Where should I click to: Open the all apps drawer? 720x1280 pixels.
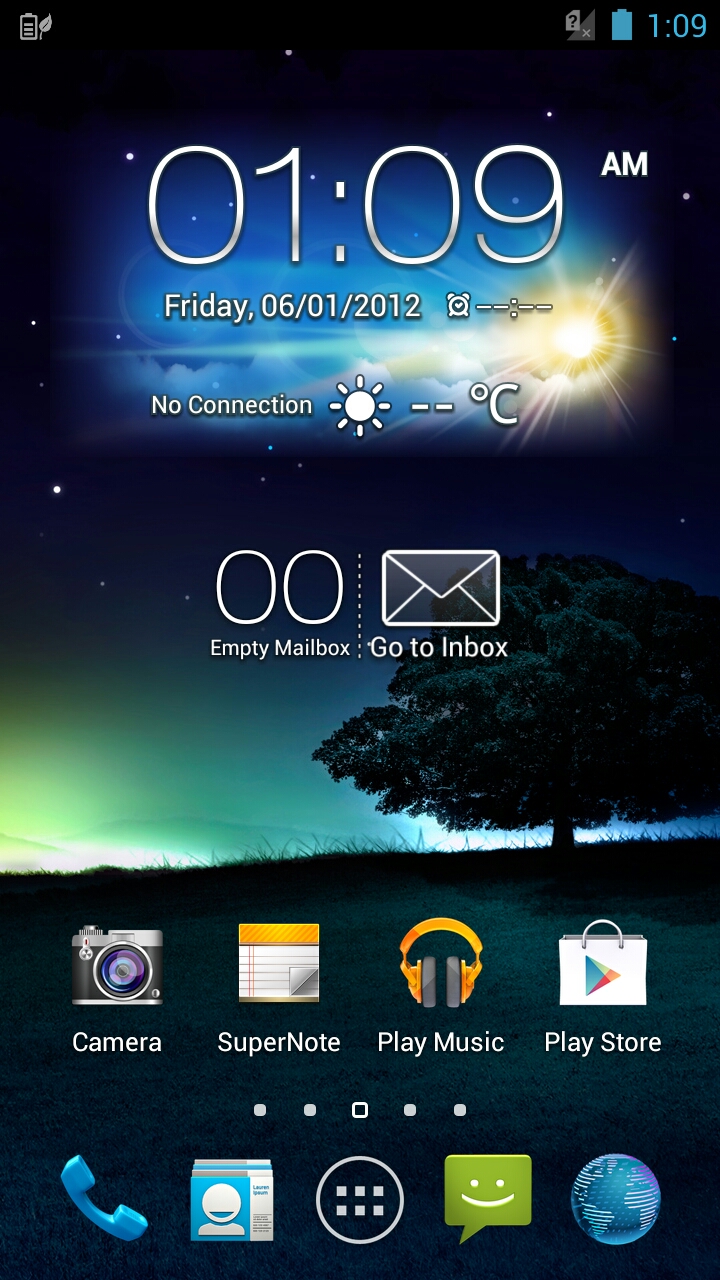tap(360, 1199)
